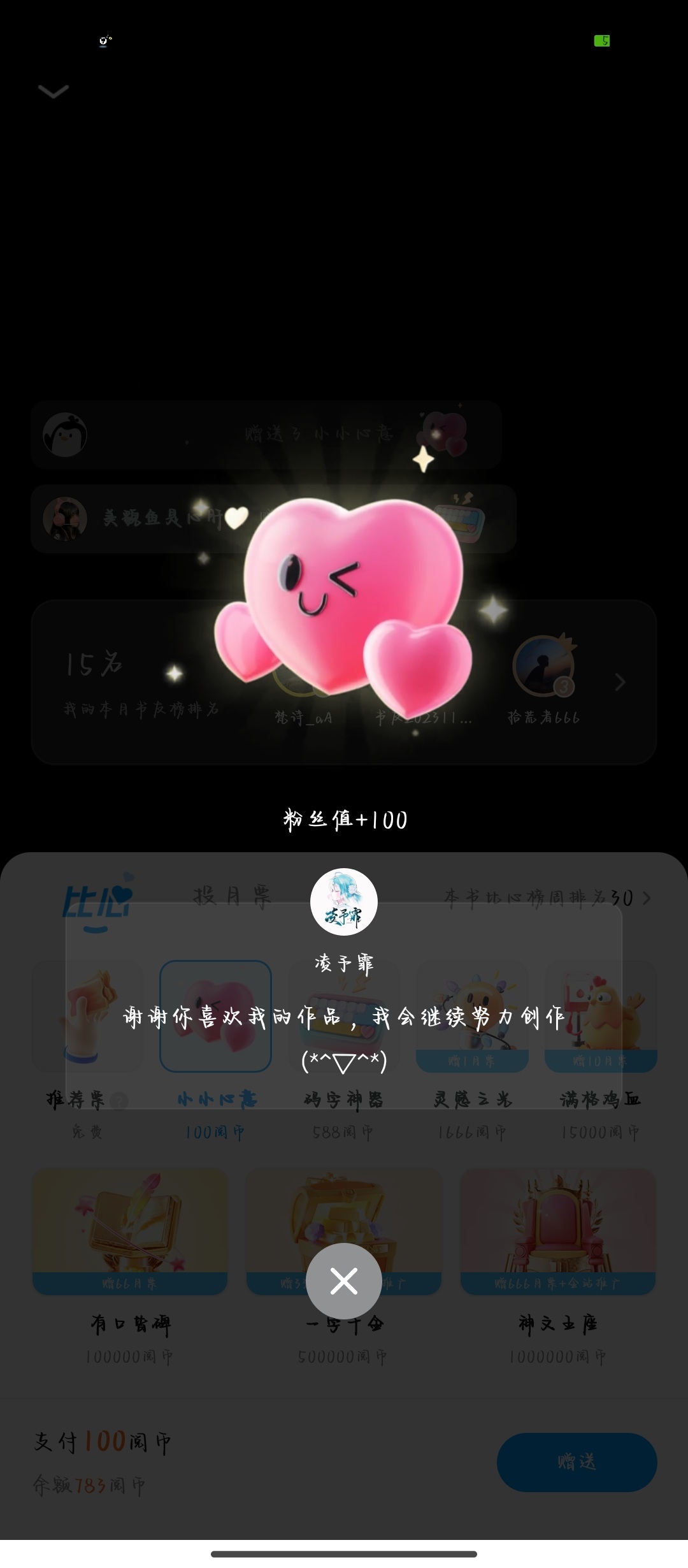
Task: Open 本书比心榜周排名 ranking
Action: pyautogui.click(x=547, y=898)
